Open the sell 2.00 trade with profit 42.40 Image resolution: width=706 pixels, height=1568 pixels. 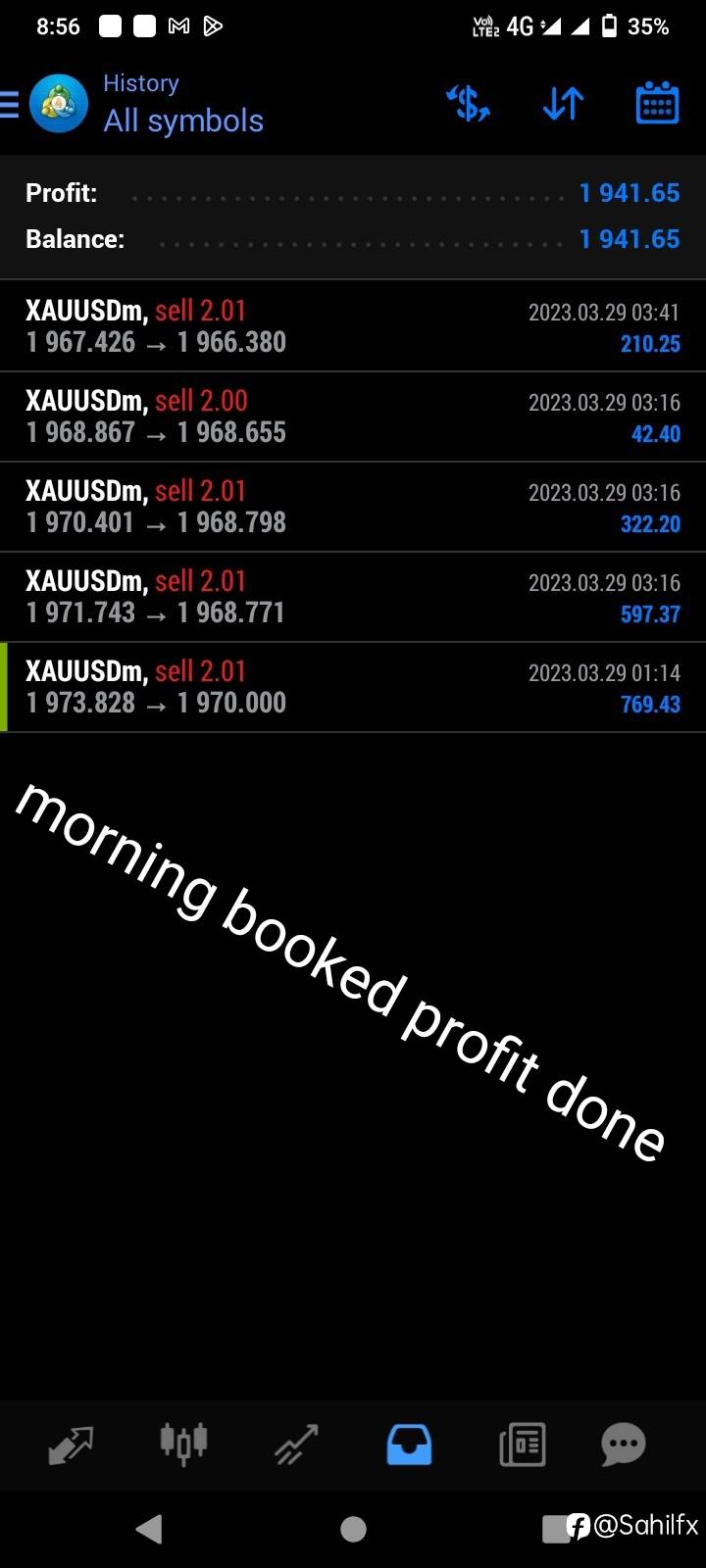click(x=353, y=416)
